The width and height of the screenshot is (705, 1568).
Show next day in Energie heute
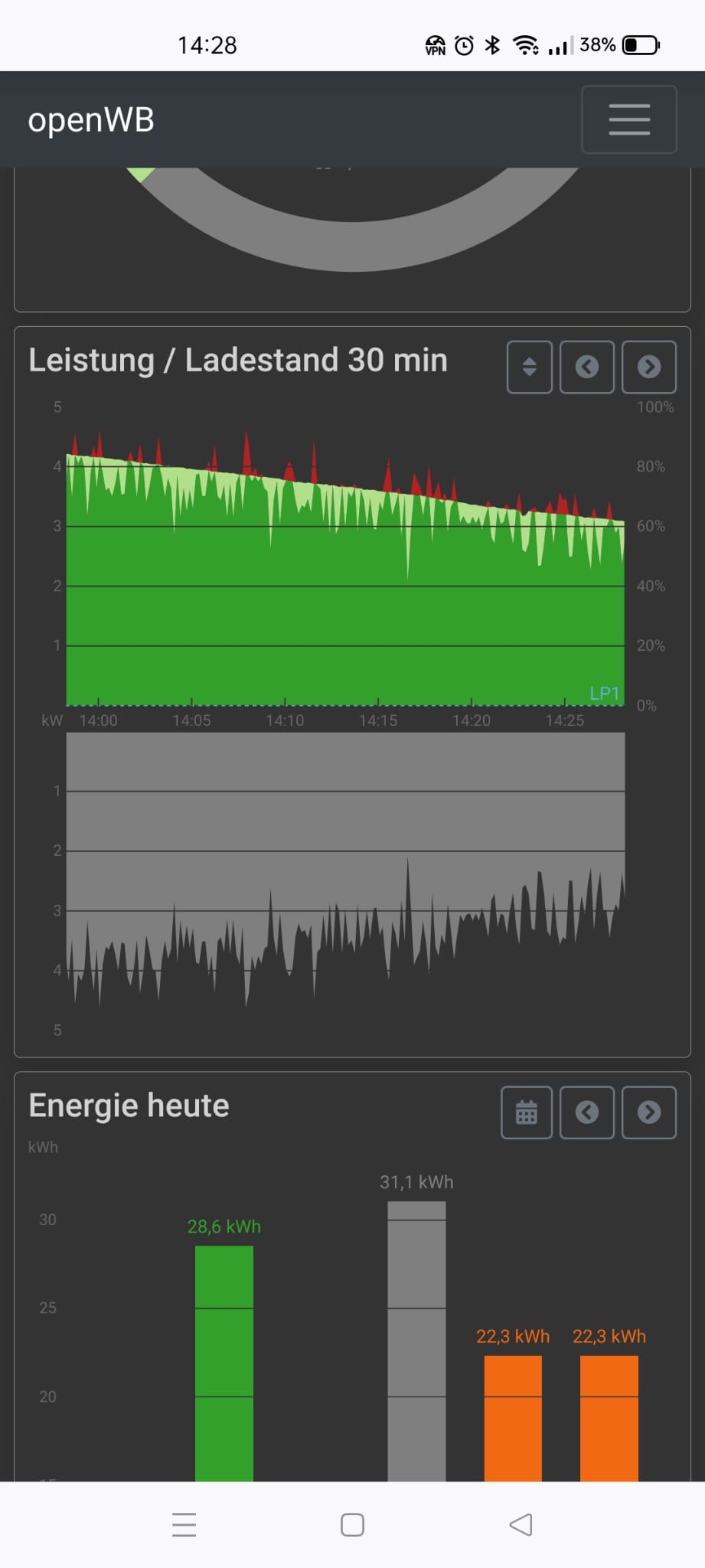[648, 1112]
